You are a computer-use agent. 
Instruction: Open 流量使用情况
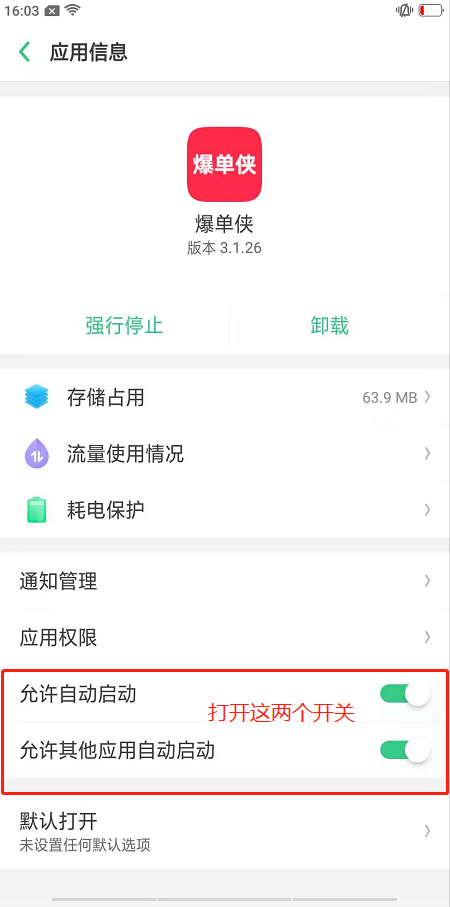[x=225, y=454]
